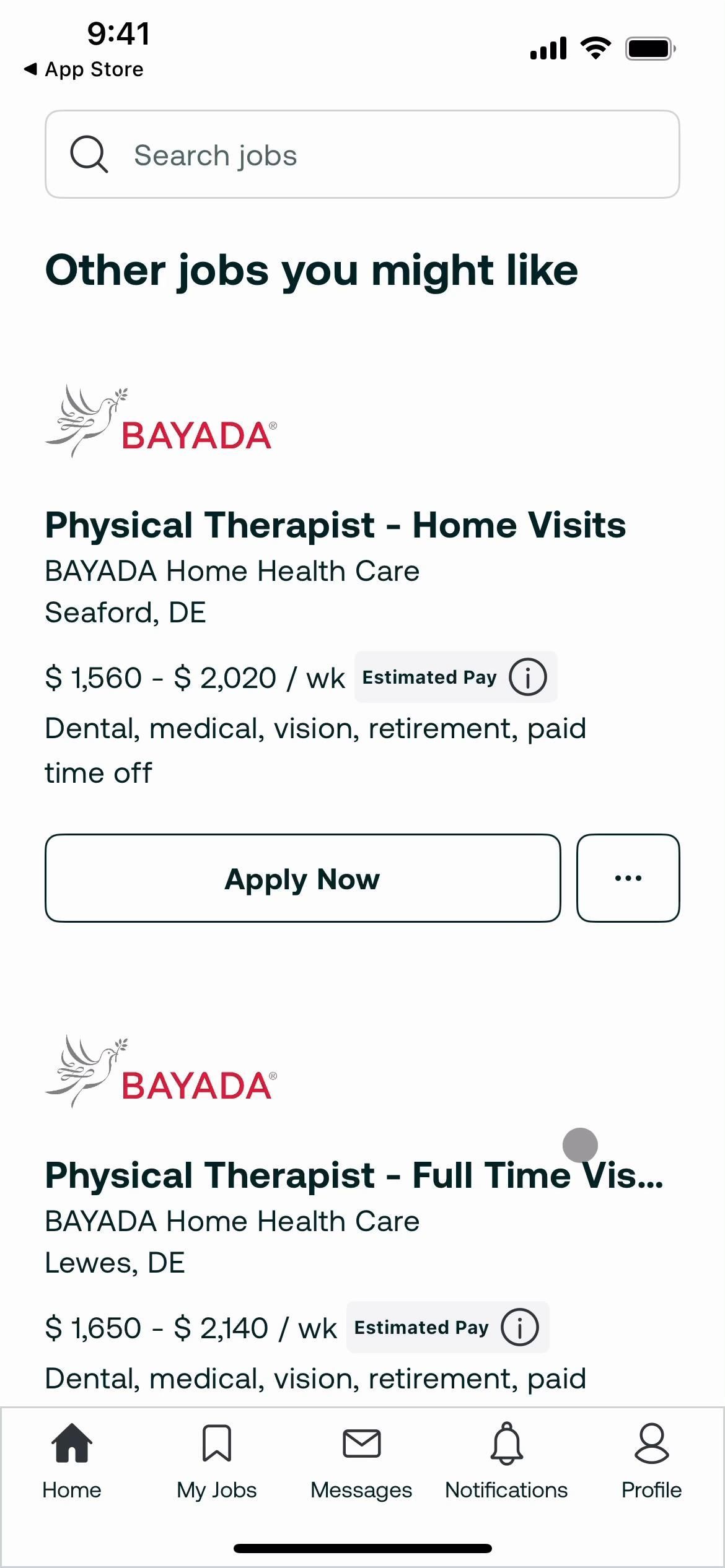View the Physical Therapist - Full Time job in Lewes

click(353, 1175)
